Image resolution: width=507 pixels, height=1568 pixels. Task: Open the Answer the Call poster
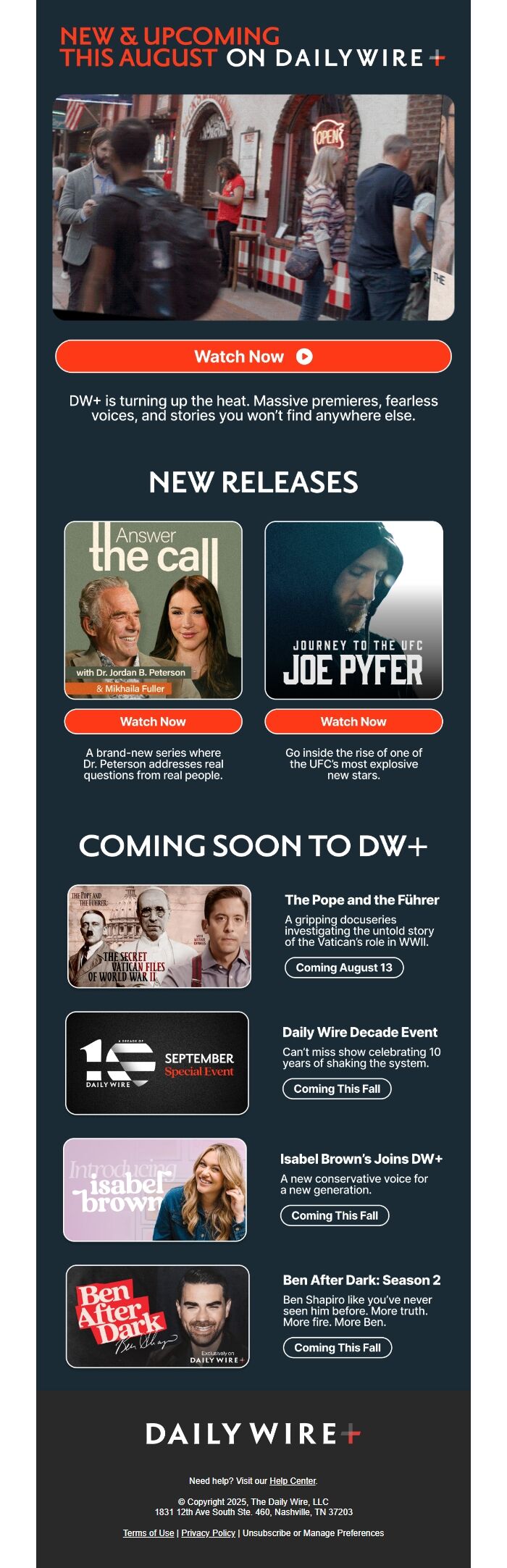[x=153, y=610]
